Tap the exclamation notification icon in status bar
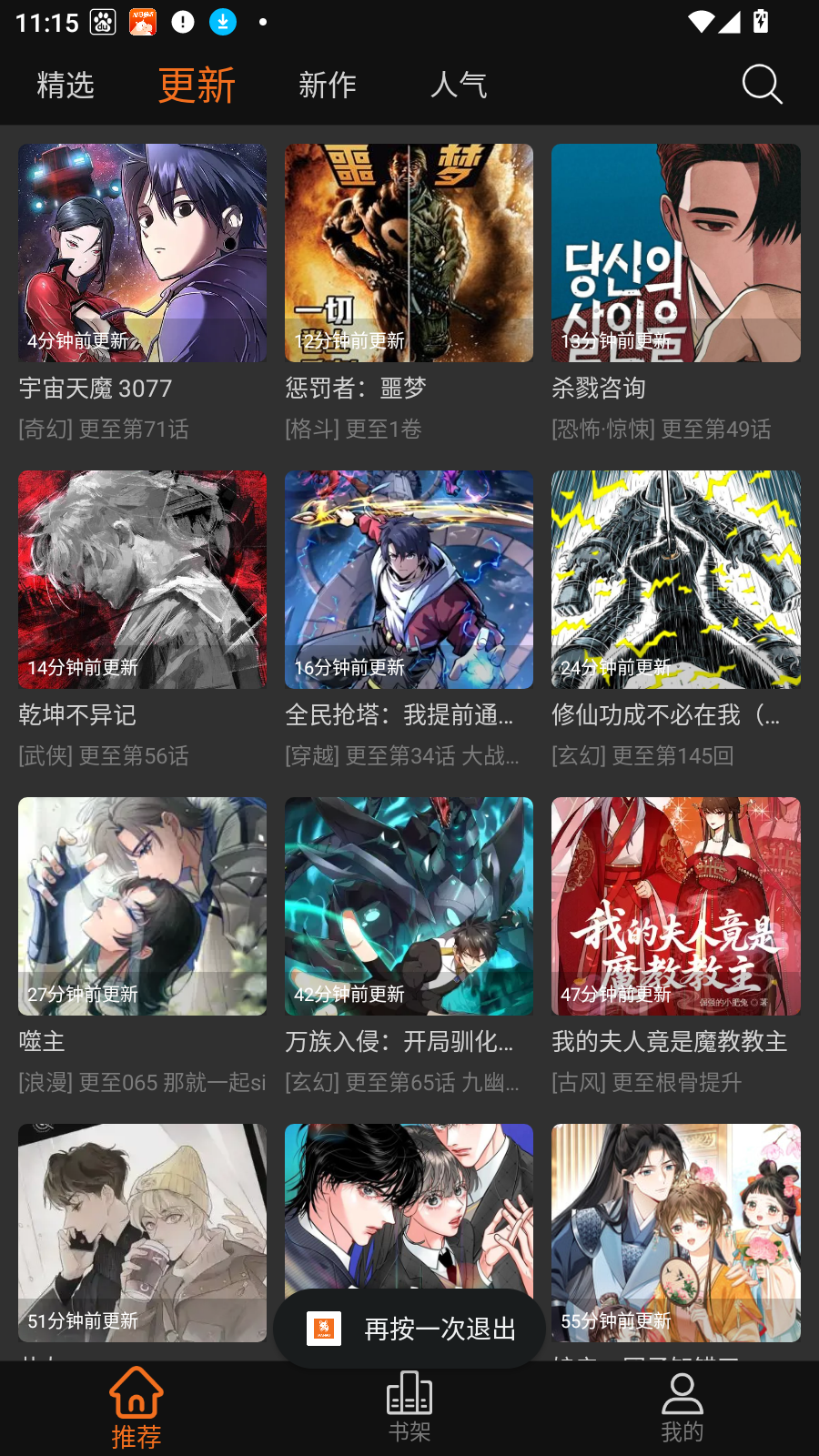Viewport: 819px width, 1456px height. pyautogui.click(x=183, y=20)
